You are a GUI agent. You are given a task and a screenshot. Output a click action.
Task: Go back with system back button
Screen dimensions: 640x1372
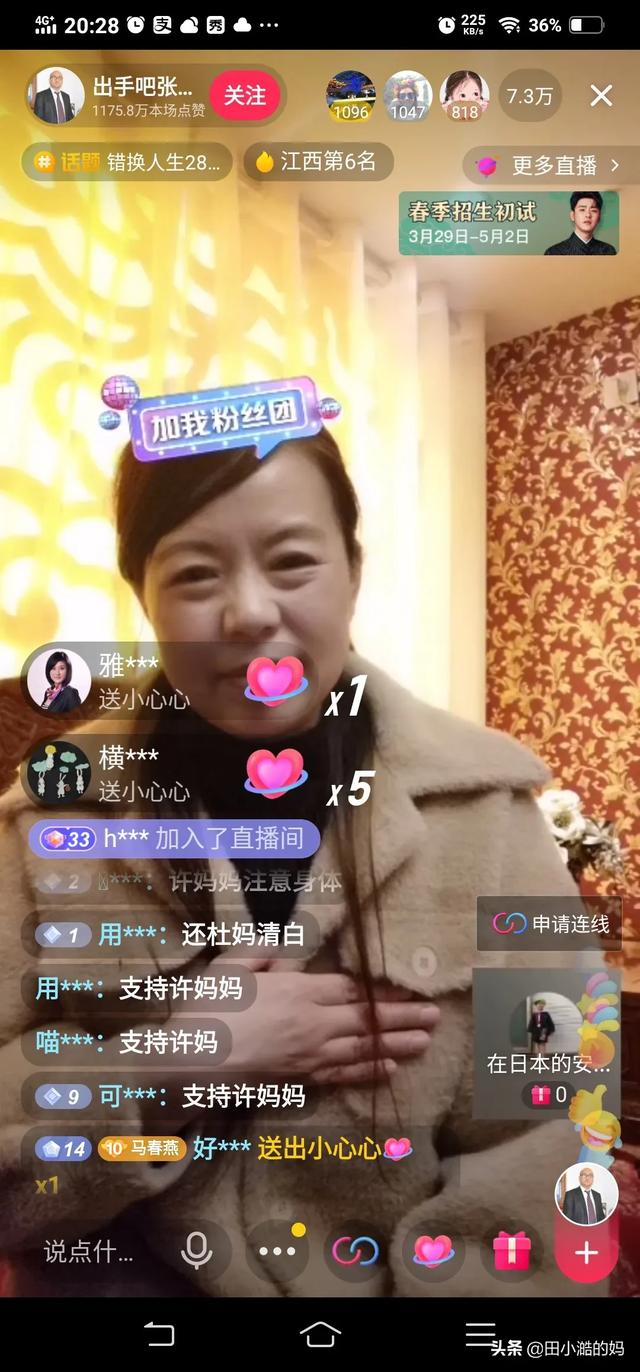click(x=160, y=1334)
